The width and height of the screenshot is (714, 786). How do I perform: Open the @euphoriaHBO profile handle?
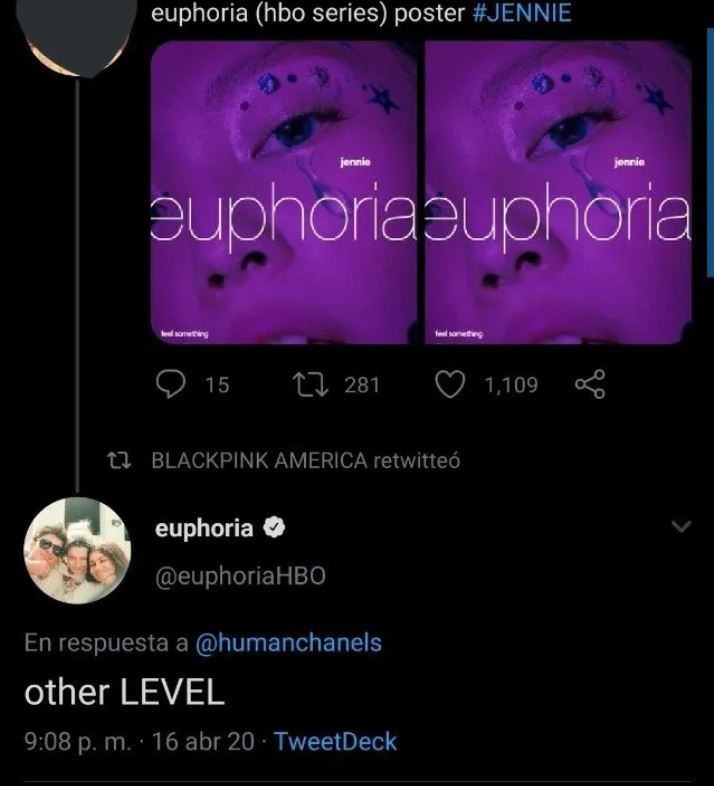click(240, 577)
